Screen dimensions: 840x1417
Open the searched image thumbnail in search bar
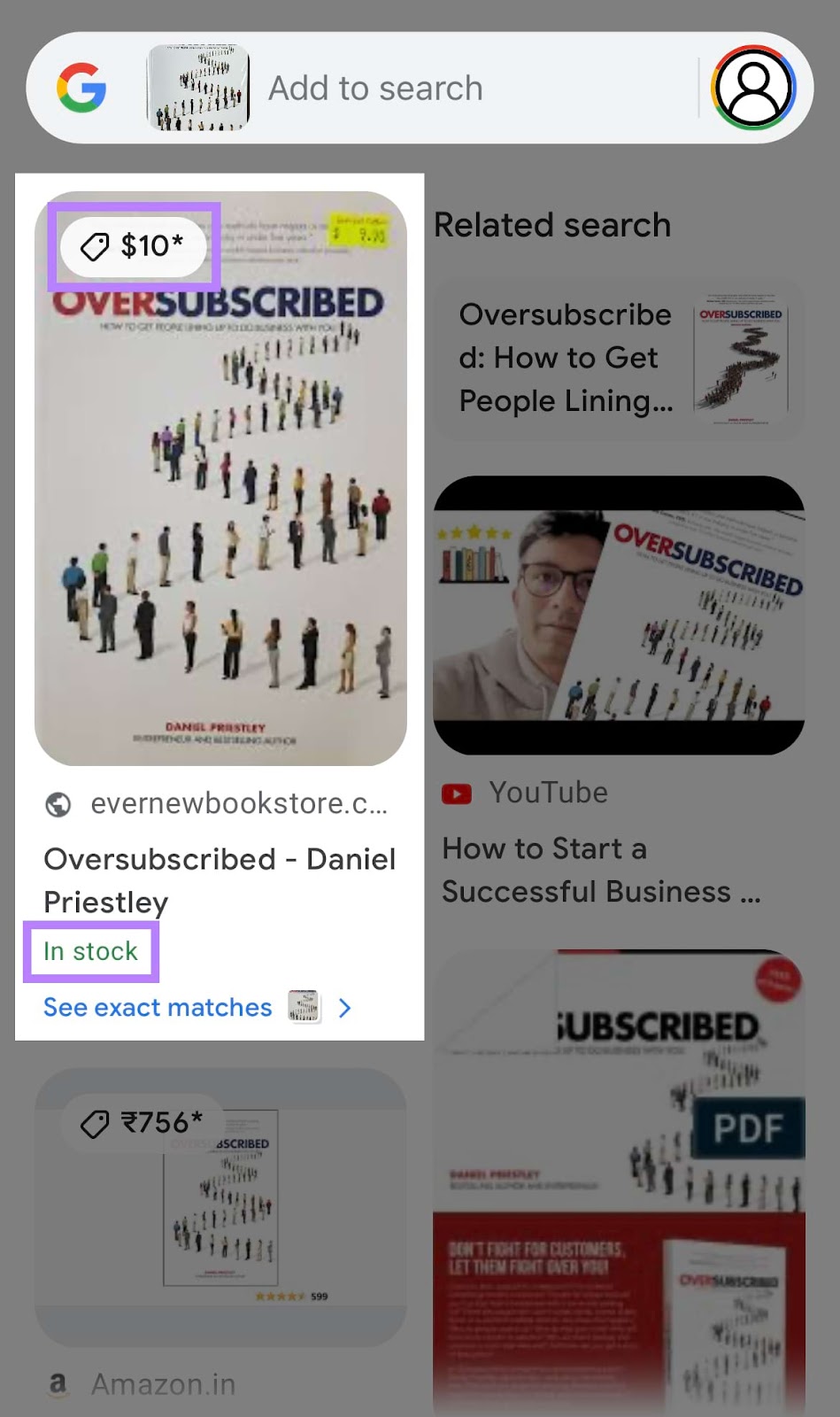(x=198, y=89)
